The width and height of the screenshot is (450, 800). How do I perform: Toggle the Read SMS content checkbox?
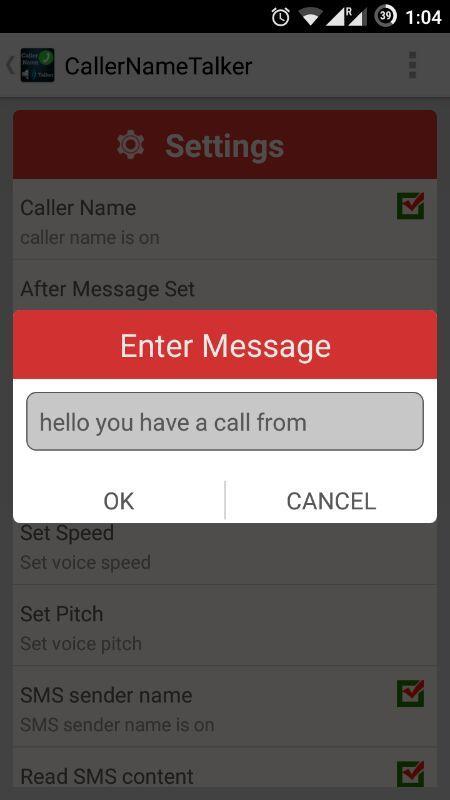(x=411, y=774)
